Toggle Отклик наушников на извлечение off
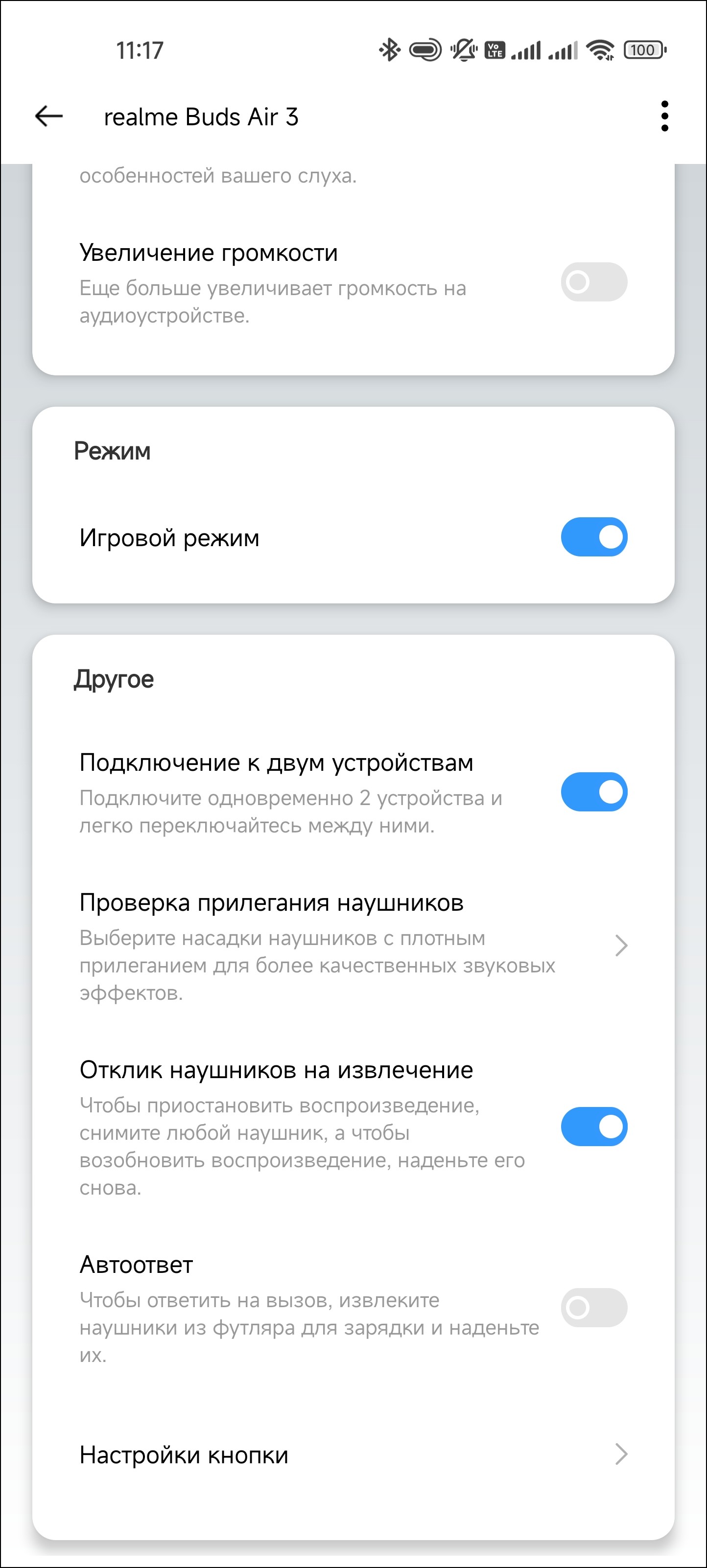707x1568 pixels. pyautogui.click(x=594, y=1127)
